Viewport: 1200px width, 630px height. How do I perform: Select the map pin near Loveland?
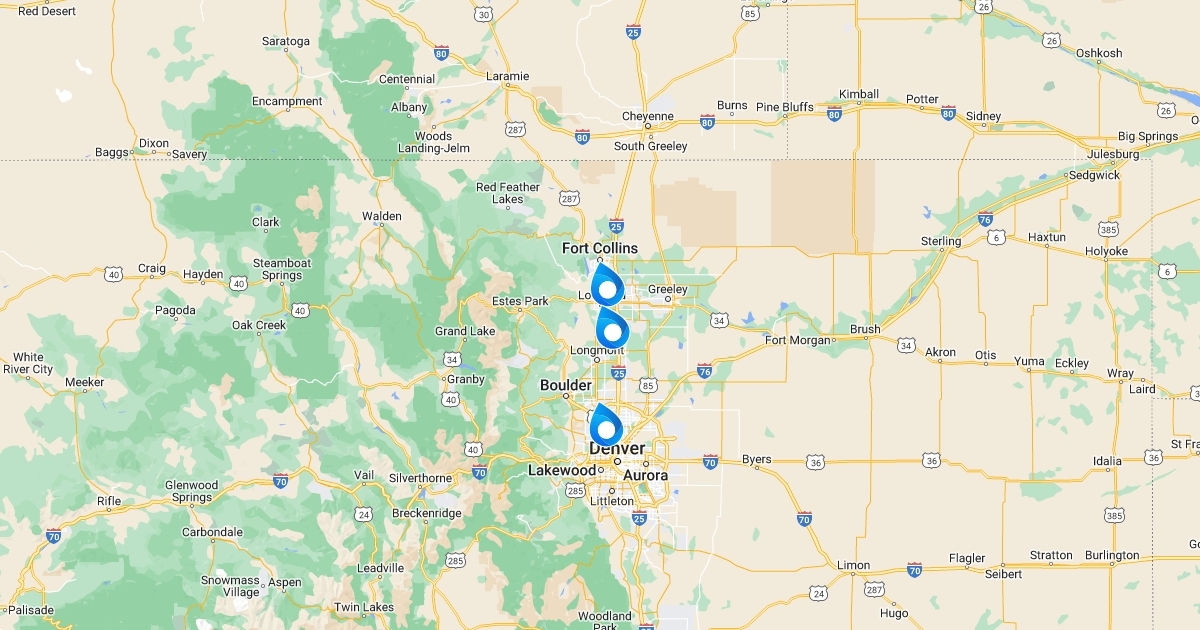606,284
